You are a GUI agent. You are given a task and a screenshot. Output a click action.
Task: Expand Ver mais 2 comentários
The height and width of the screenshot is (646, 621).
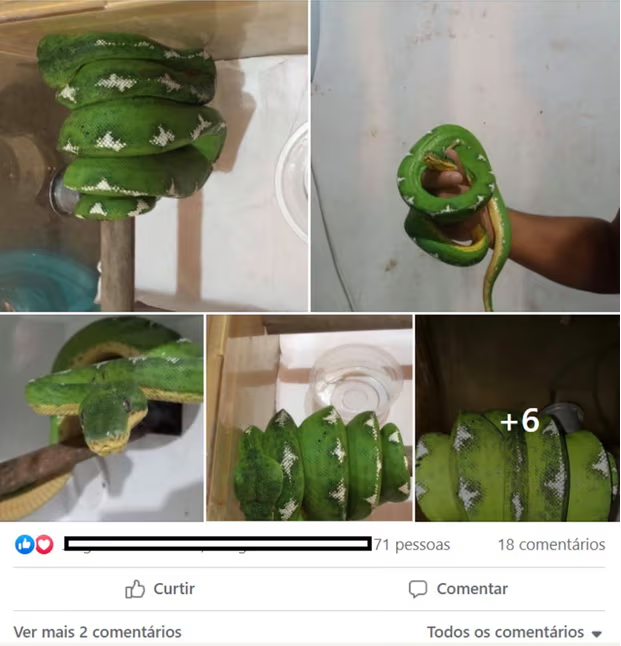click(x=98, y=632)
